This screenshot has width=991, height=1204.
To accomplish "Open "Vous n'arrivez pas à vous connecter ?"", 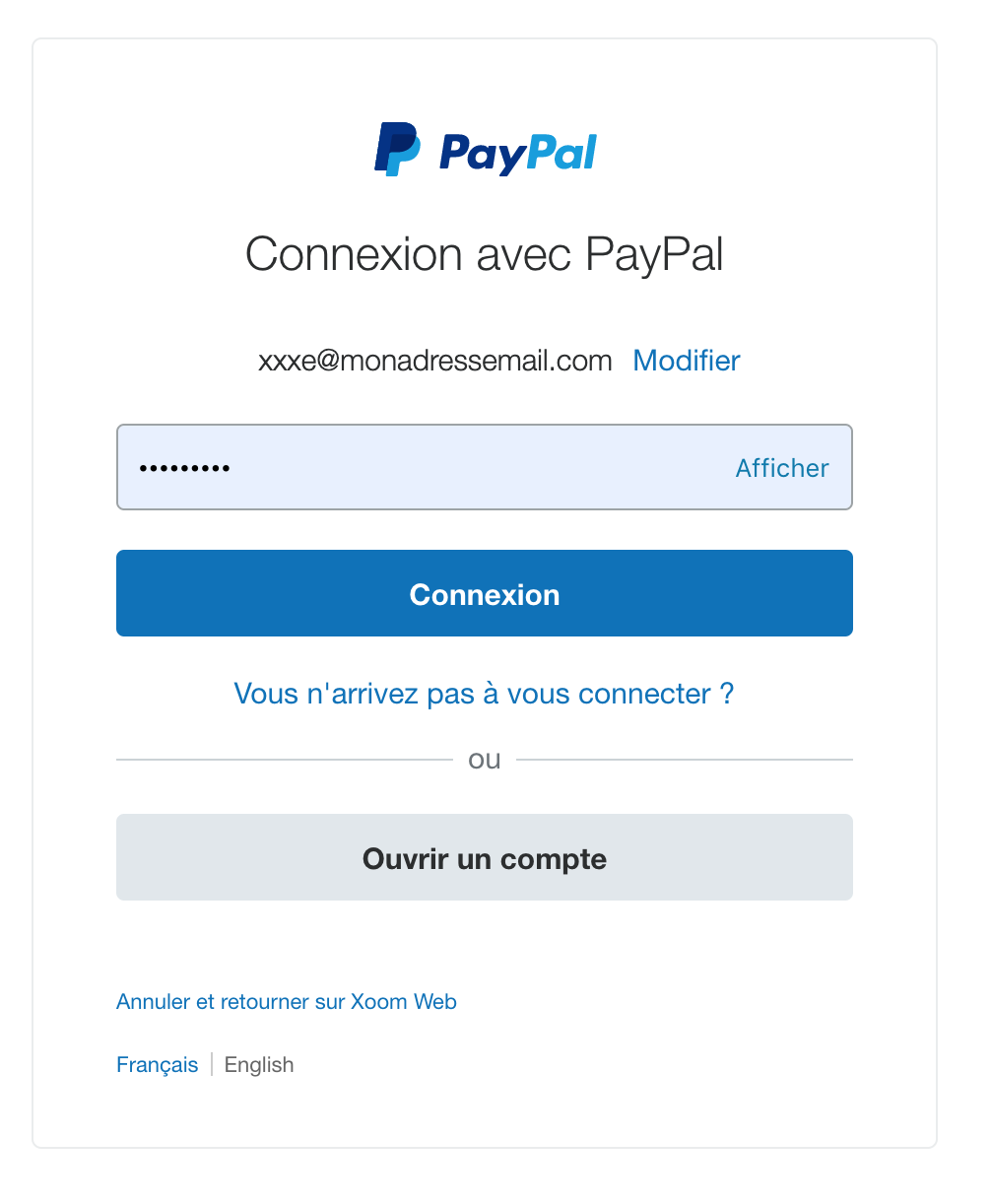I will pos(484,694).
